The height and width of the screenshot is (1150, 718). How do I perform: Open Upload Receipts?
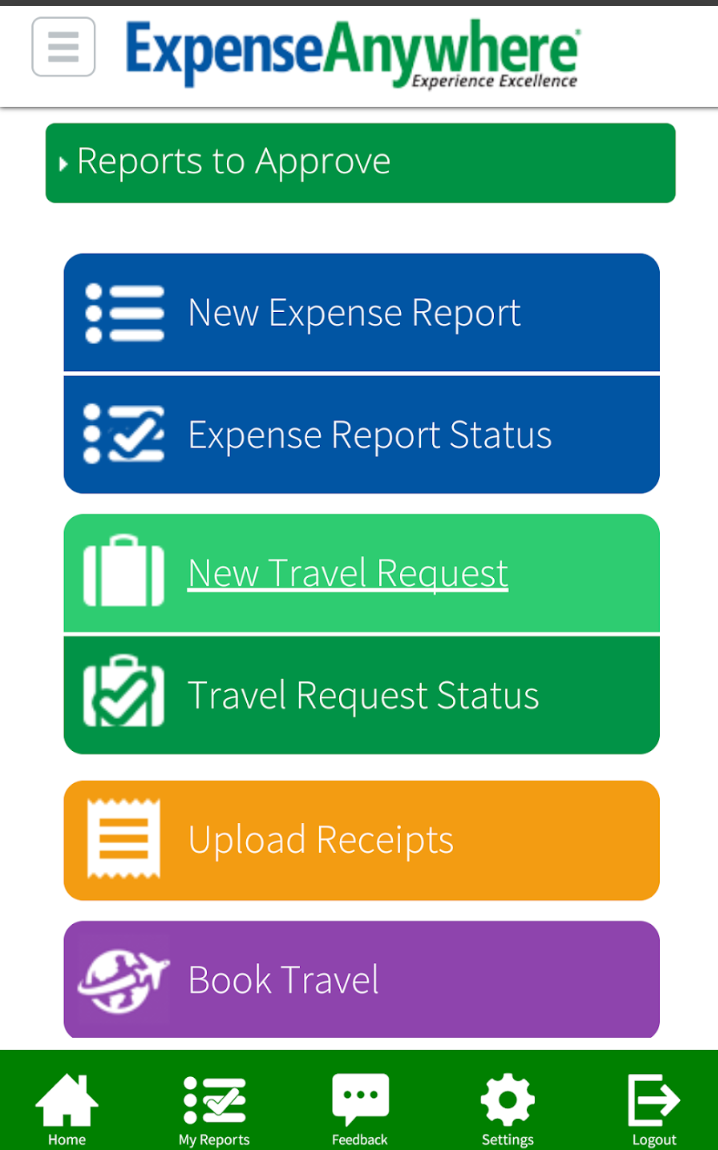coord(361,840)
